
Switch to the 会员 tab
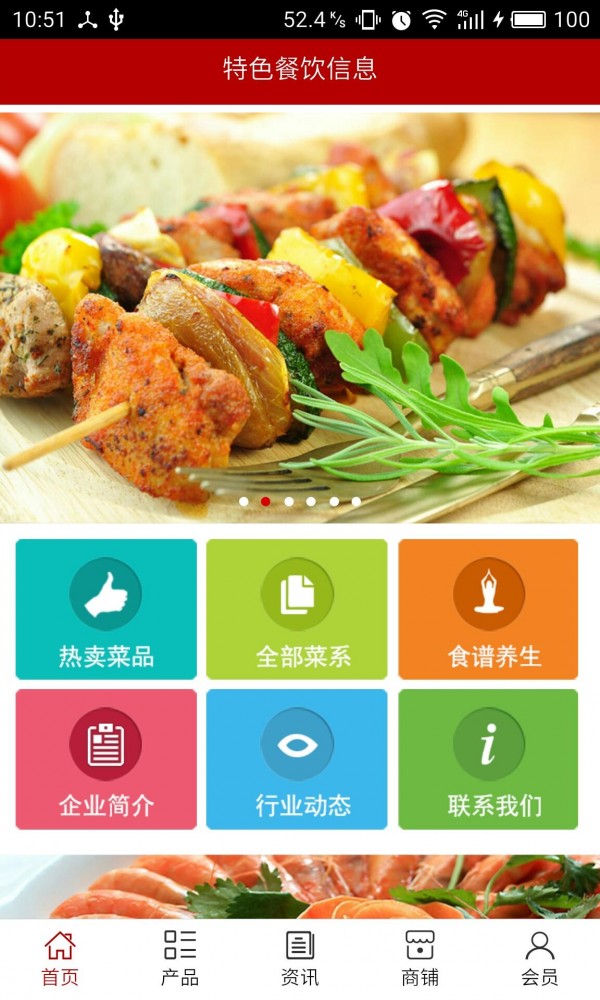click(540, 958)
